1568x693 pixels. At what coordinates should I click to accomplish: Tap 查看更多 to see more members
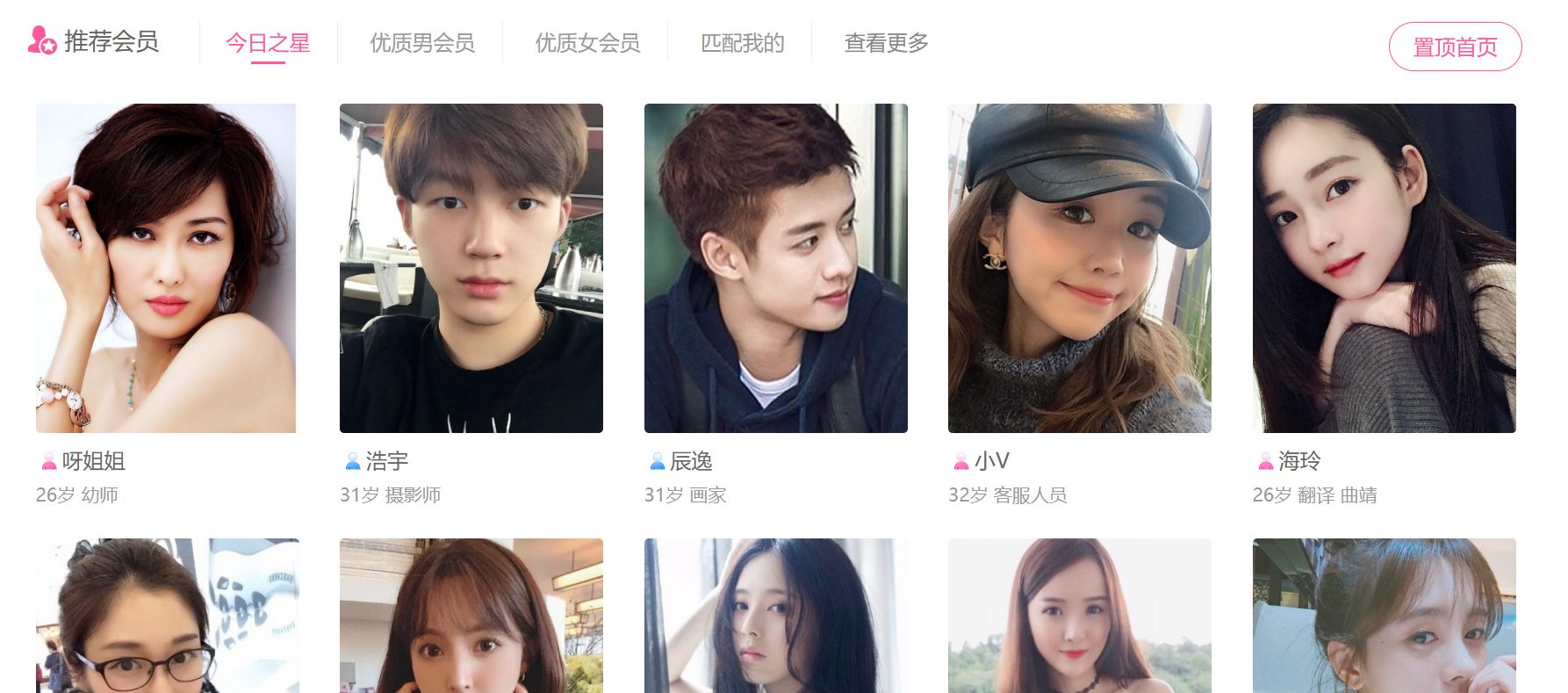point(886,43)
